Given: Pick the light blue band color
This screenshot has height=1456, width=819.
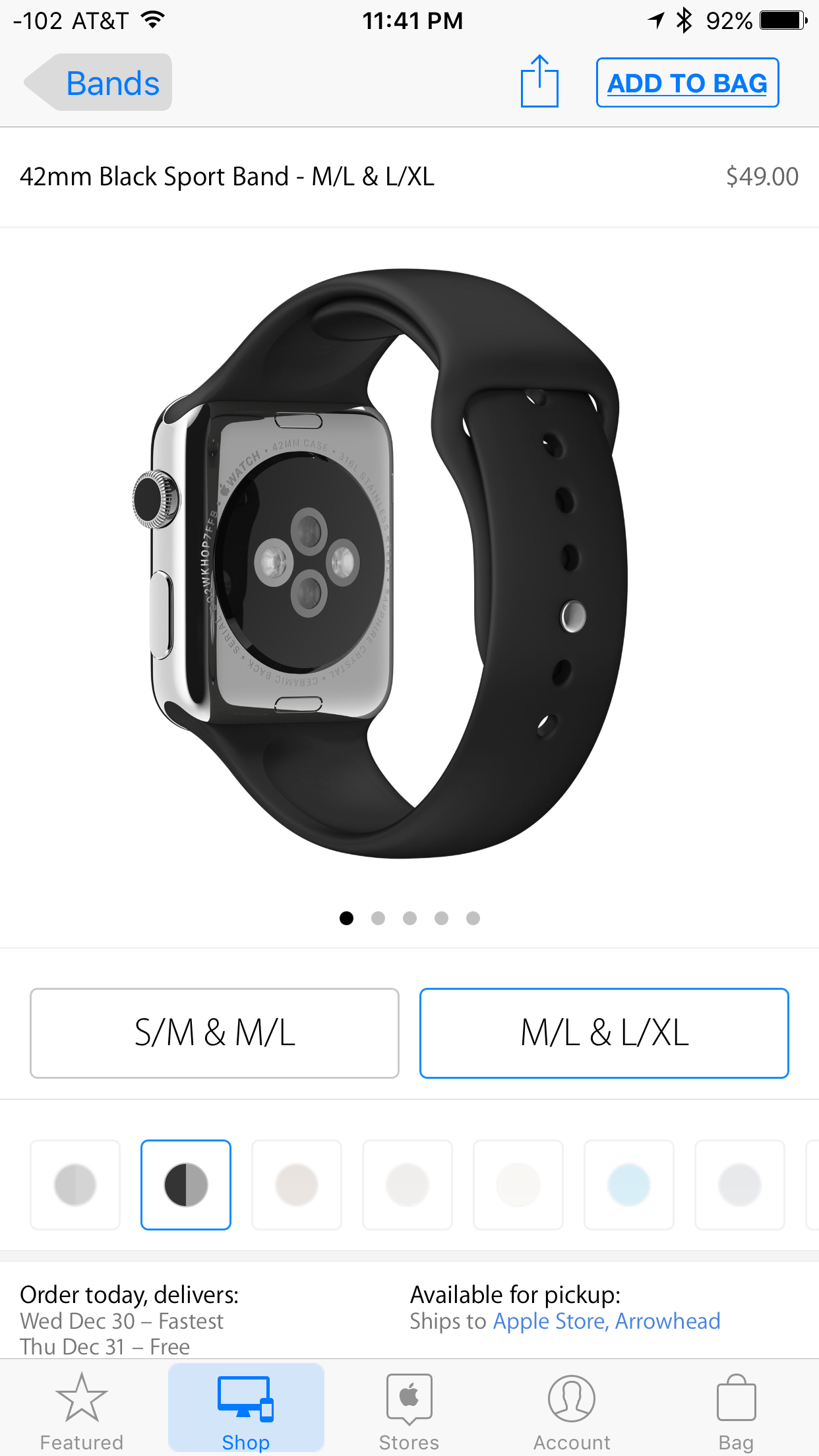Looking at the screenshot, I should coord(629,1184).
